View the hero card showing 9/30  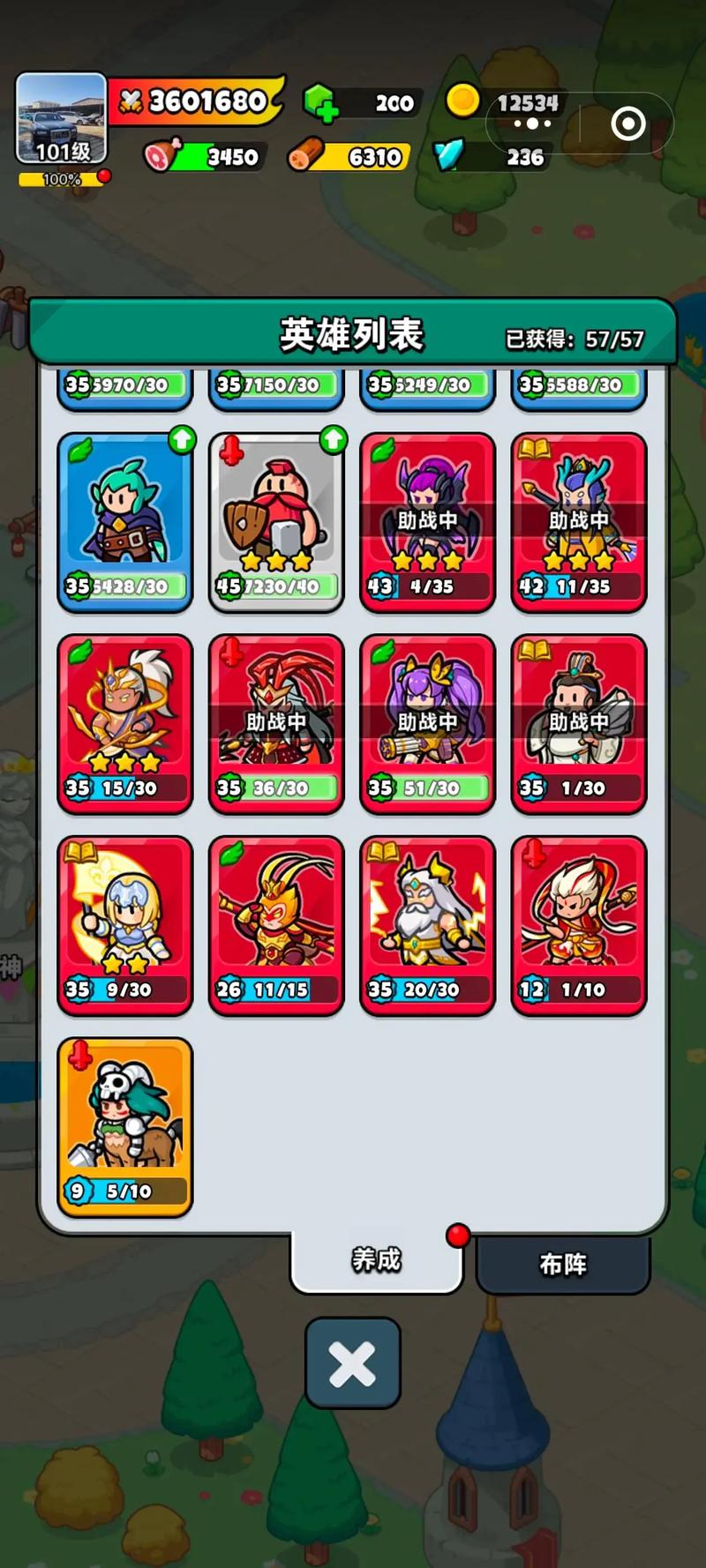tap(124, 925)
